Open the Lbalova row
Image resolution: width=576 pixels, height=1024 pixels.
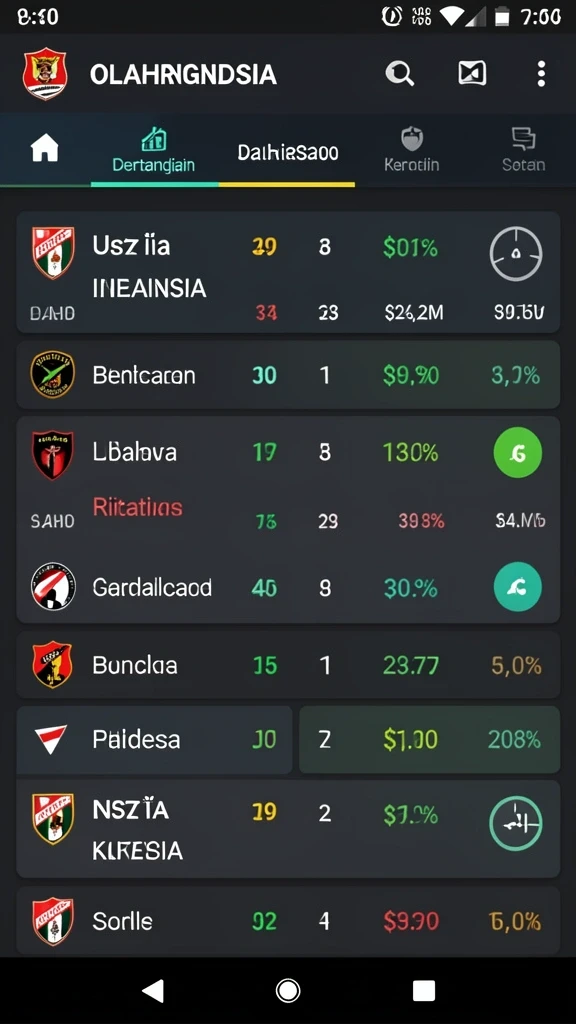point(288,452)
